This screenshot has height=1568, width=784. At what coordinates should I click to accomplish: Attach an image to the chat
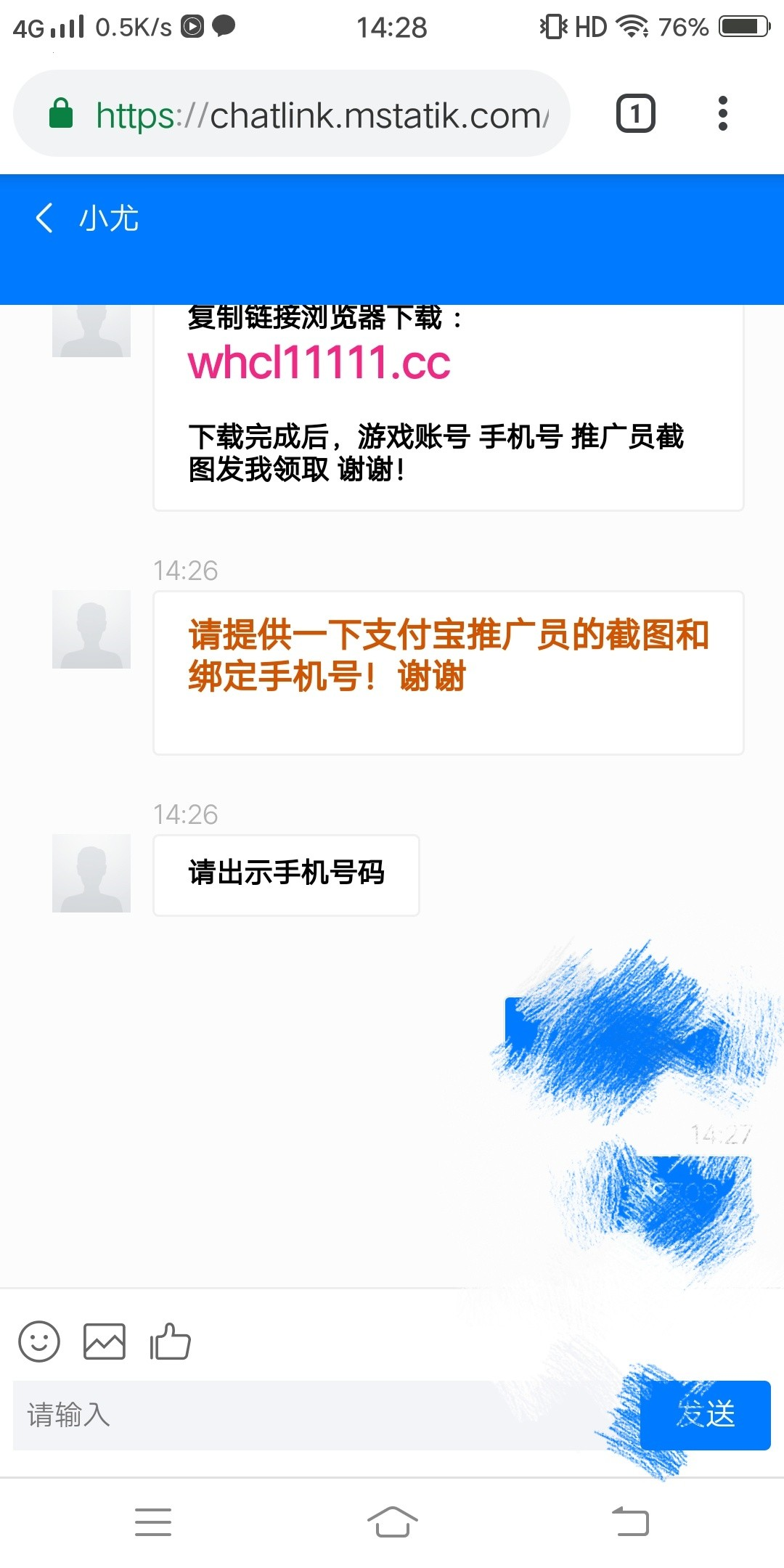click(x=105, y=1341)
